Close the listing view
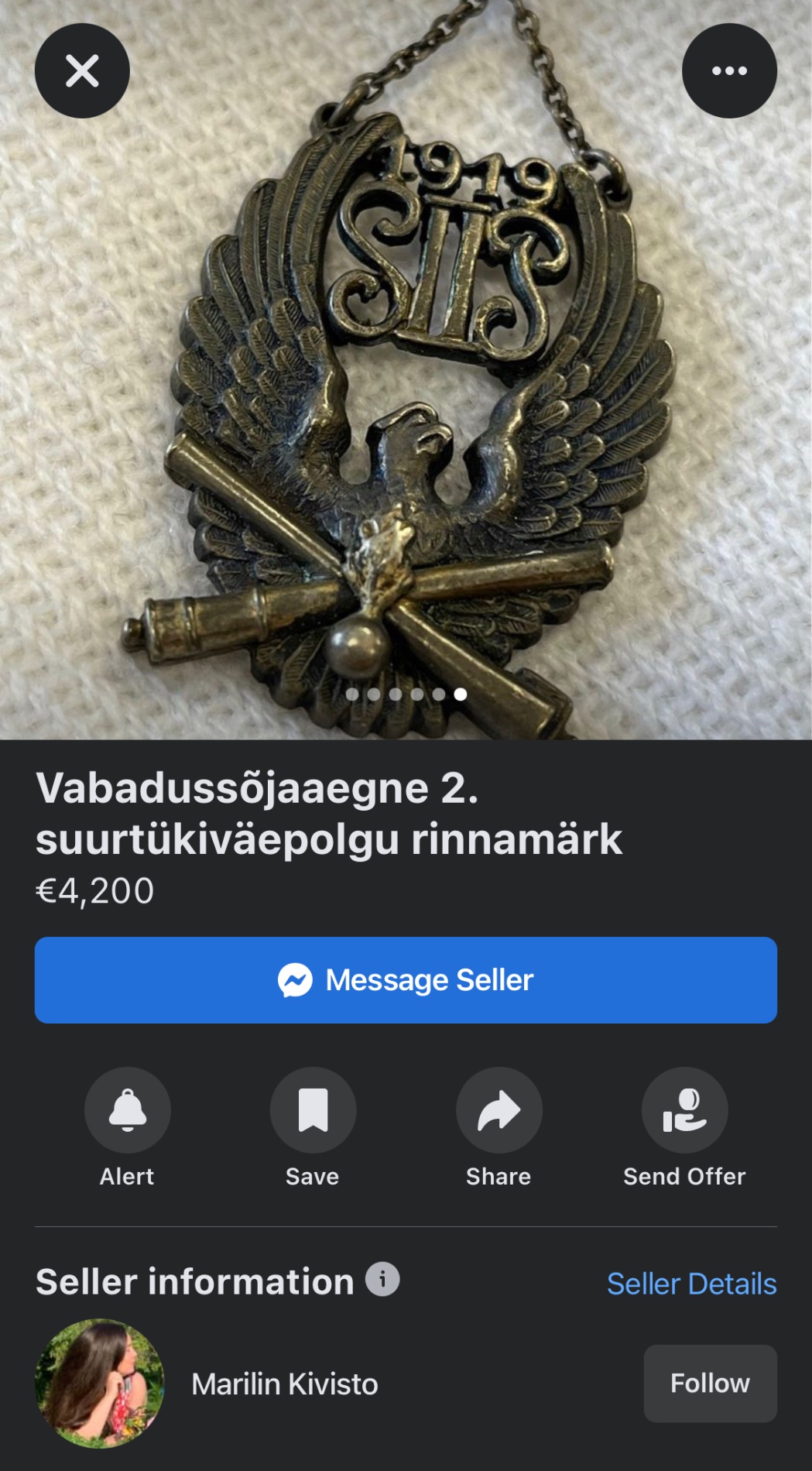 (x=82, y=71)
